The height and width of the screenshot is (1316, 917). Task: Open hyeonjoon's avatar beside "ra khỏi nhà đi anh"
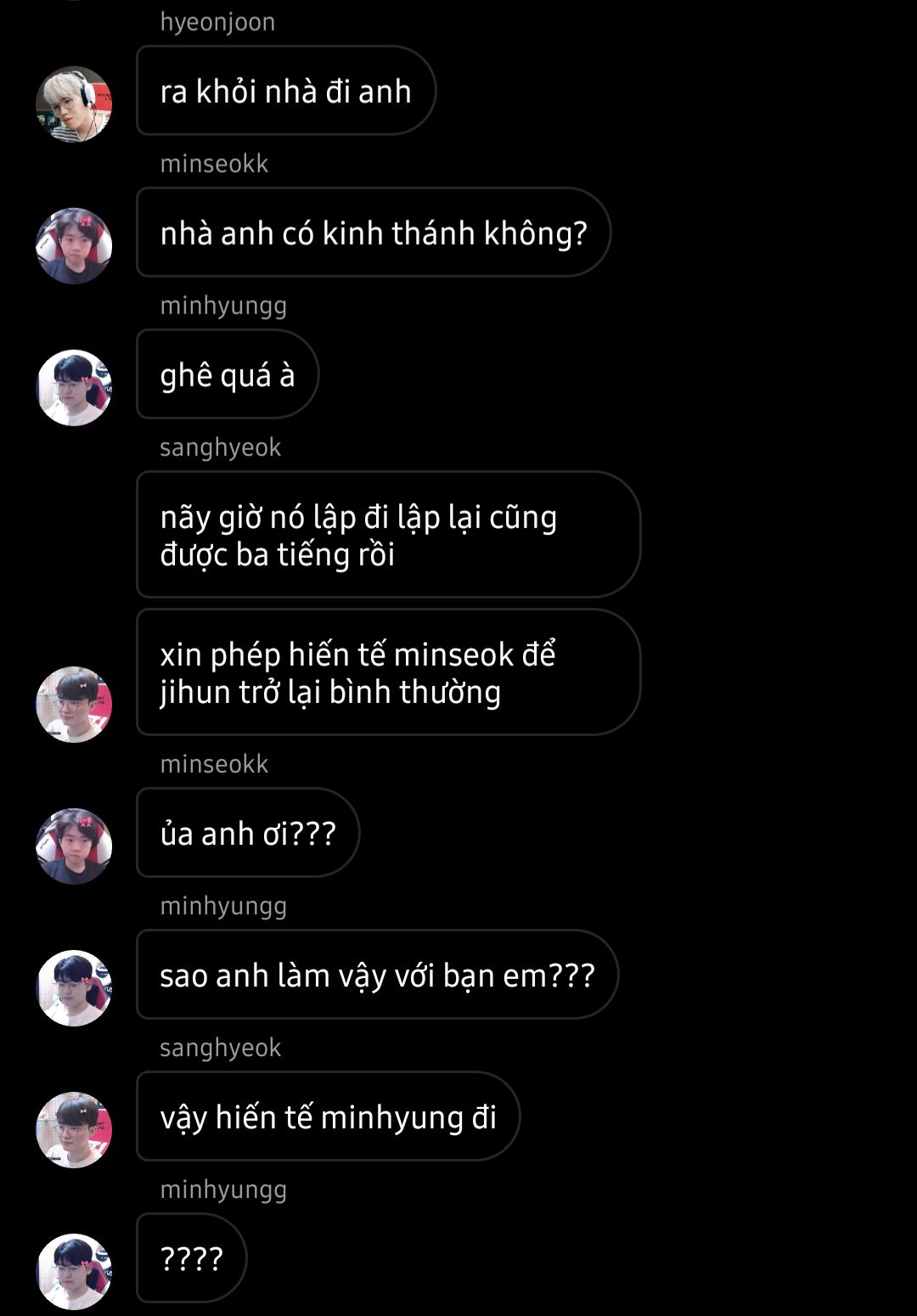[74, 104]
